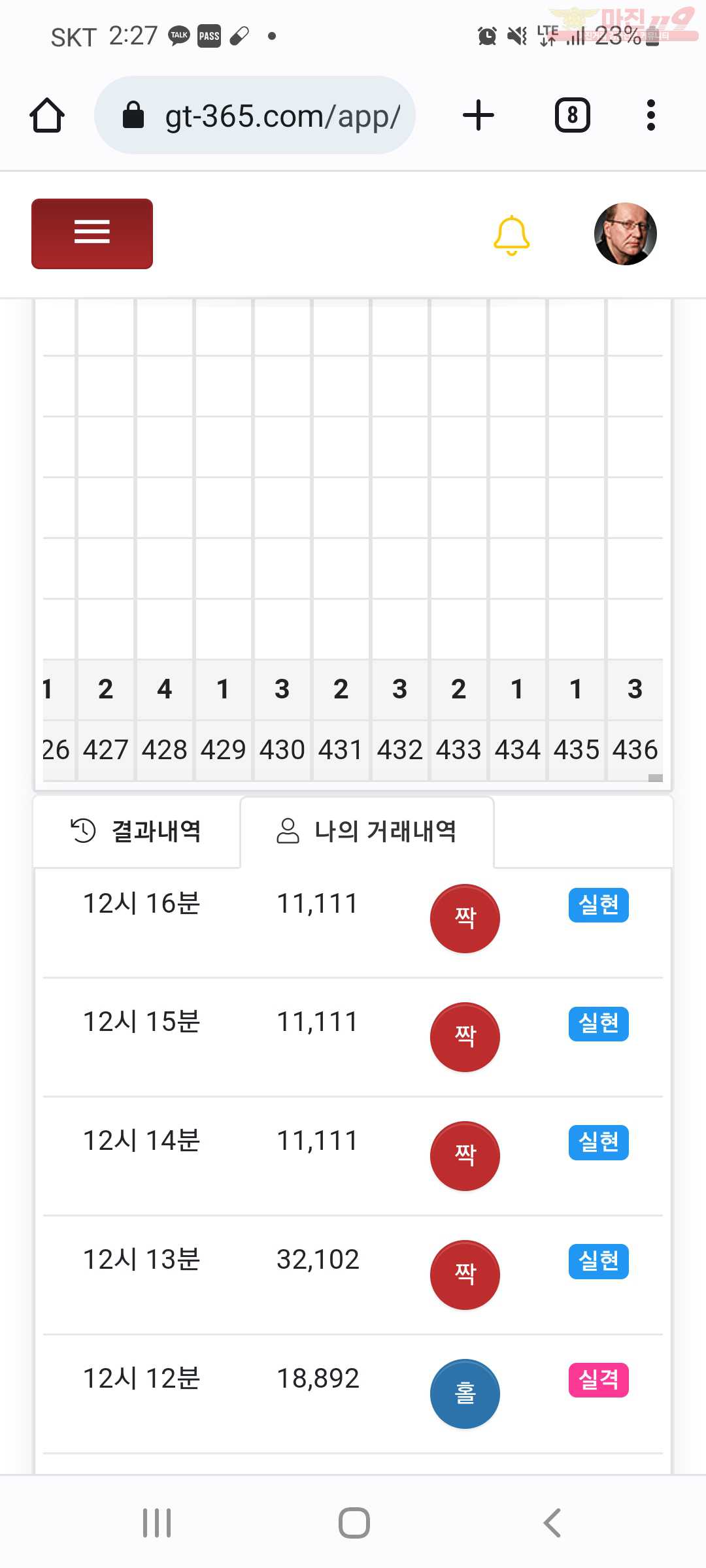This screenshot has width=706, height=1568.
Task: Tap the profile avatar photo
Action: 625,233
